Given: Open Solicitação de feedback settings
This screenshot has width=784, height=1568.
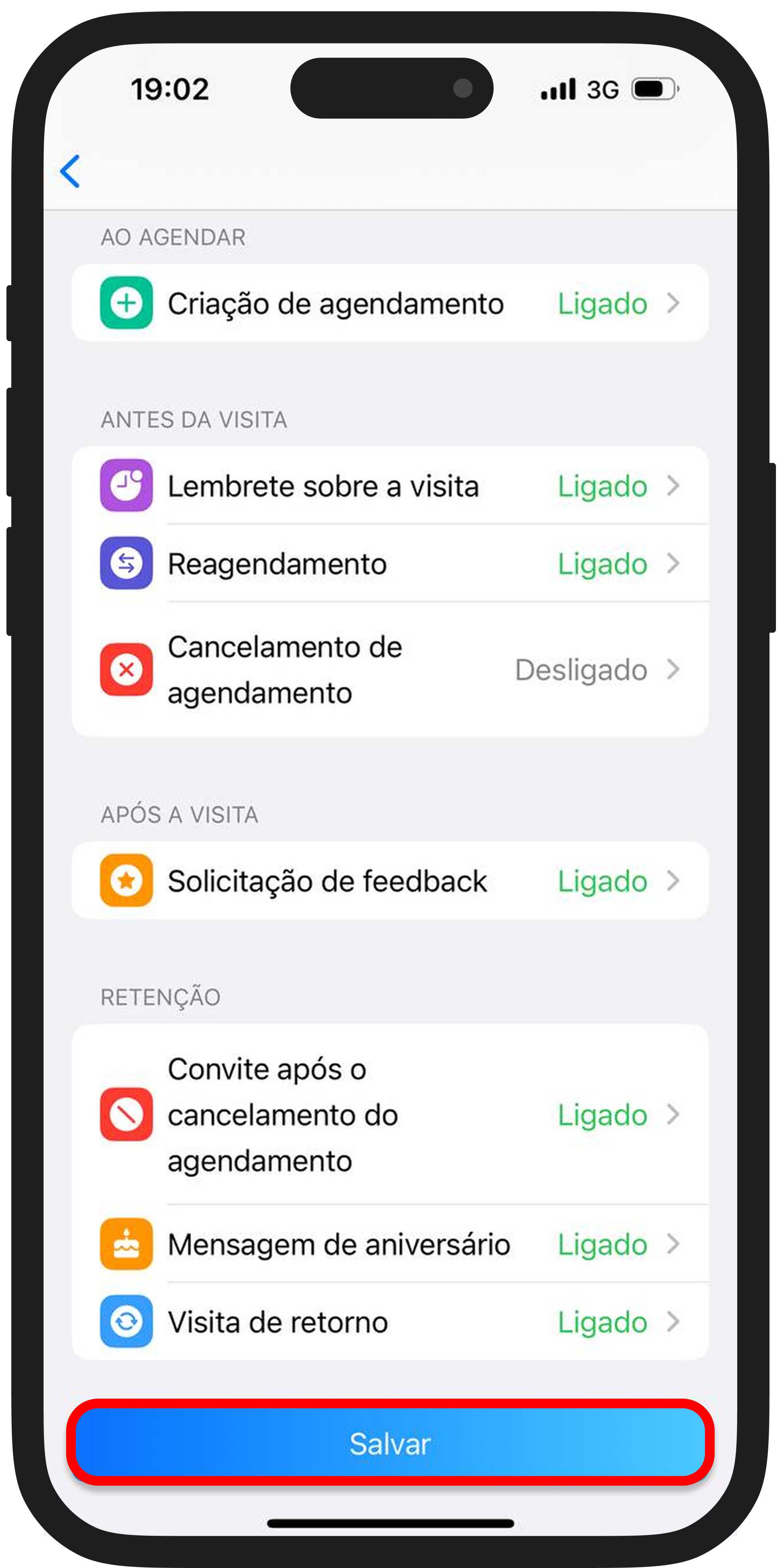Looking at the screenshot, I should pyautogui.click(x=390, y=881).
